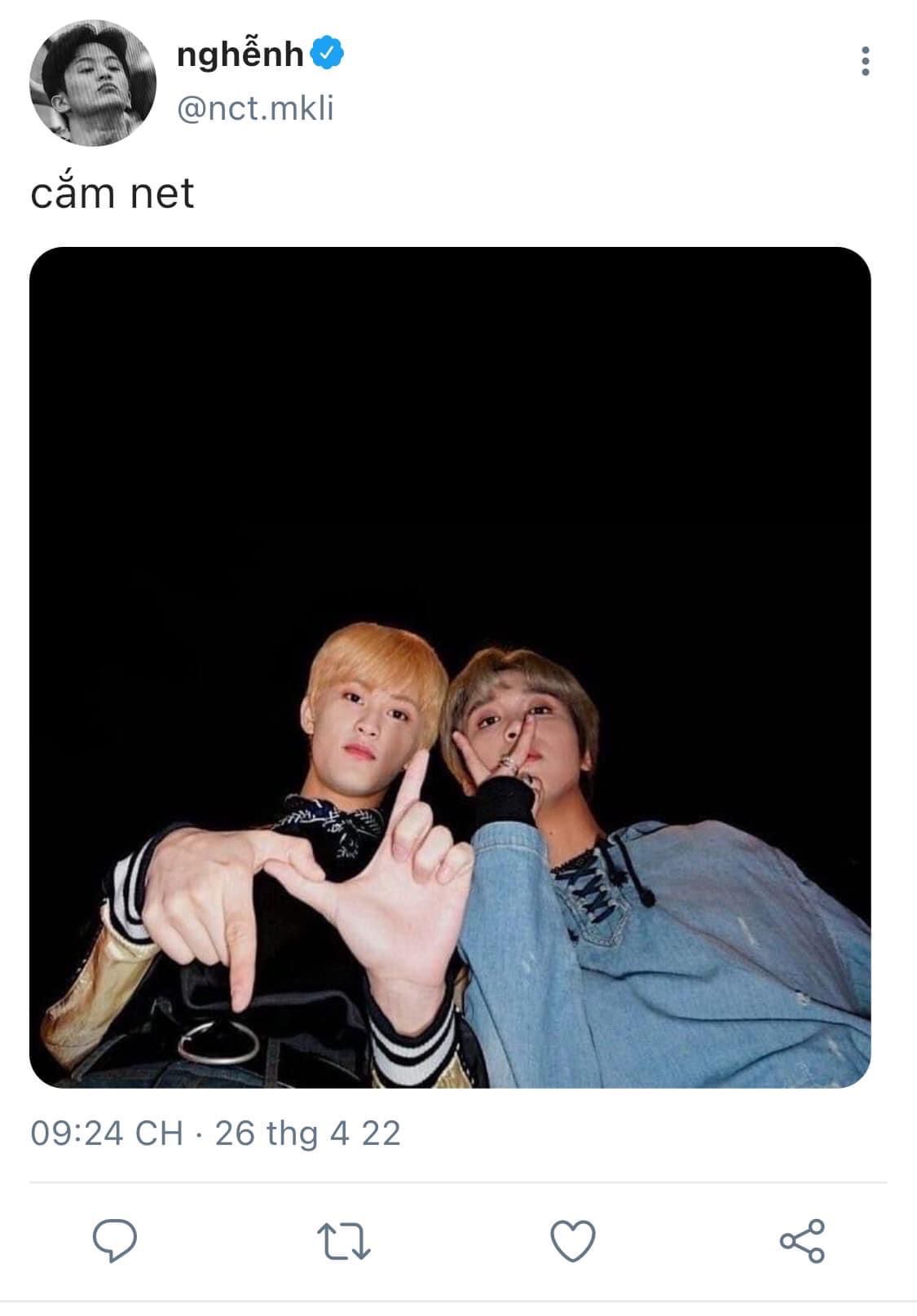917x1316 pixels.
Task: Open the @nct.mkli profile name
Action: click(255, 108)
